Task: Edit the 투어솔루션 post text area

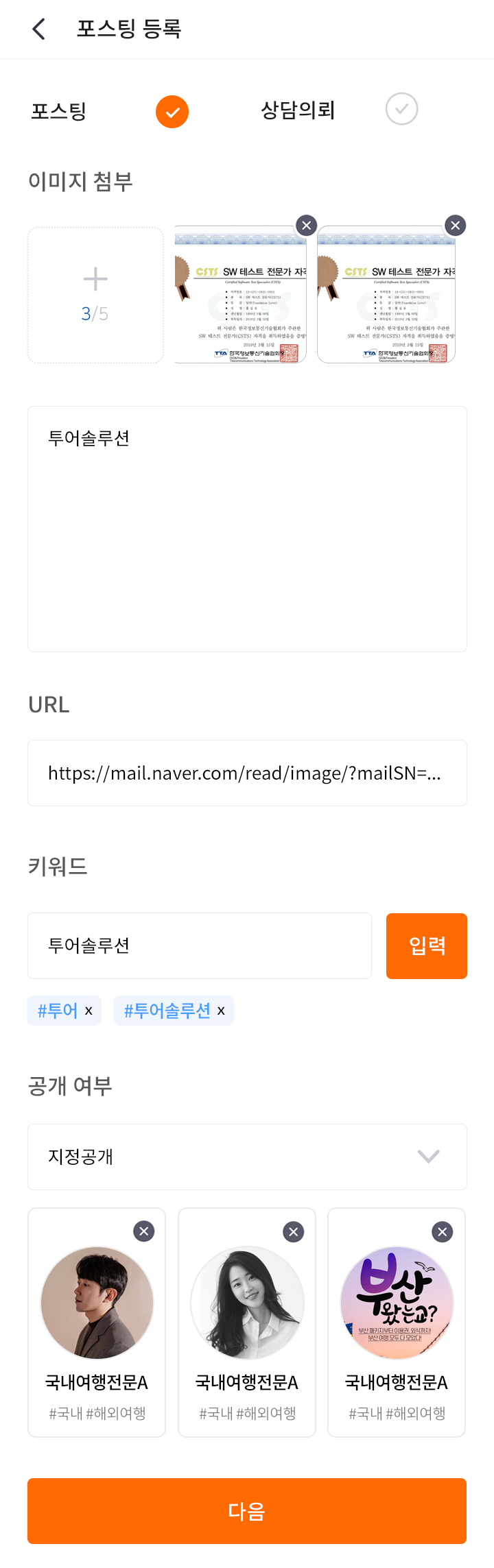Action: point(247,528)
